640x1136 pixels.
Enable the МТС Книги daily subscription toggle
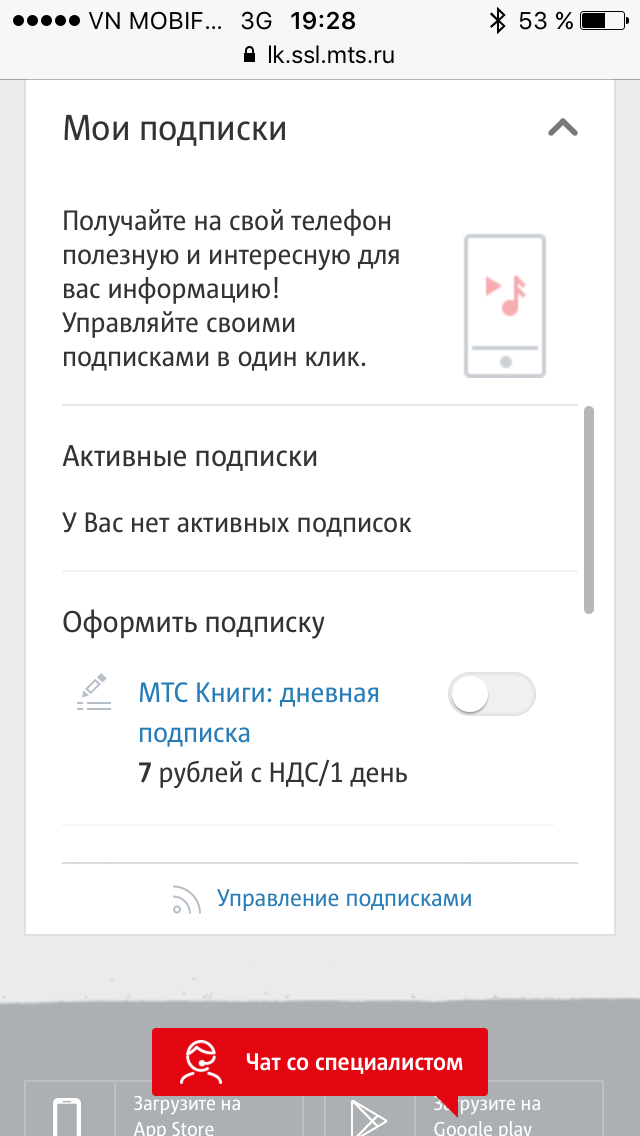coord(491,694)
